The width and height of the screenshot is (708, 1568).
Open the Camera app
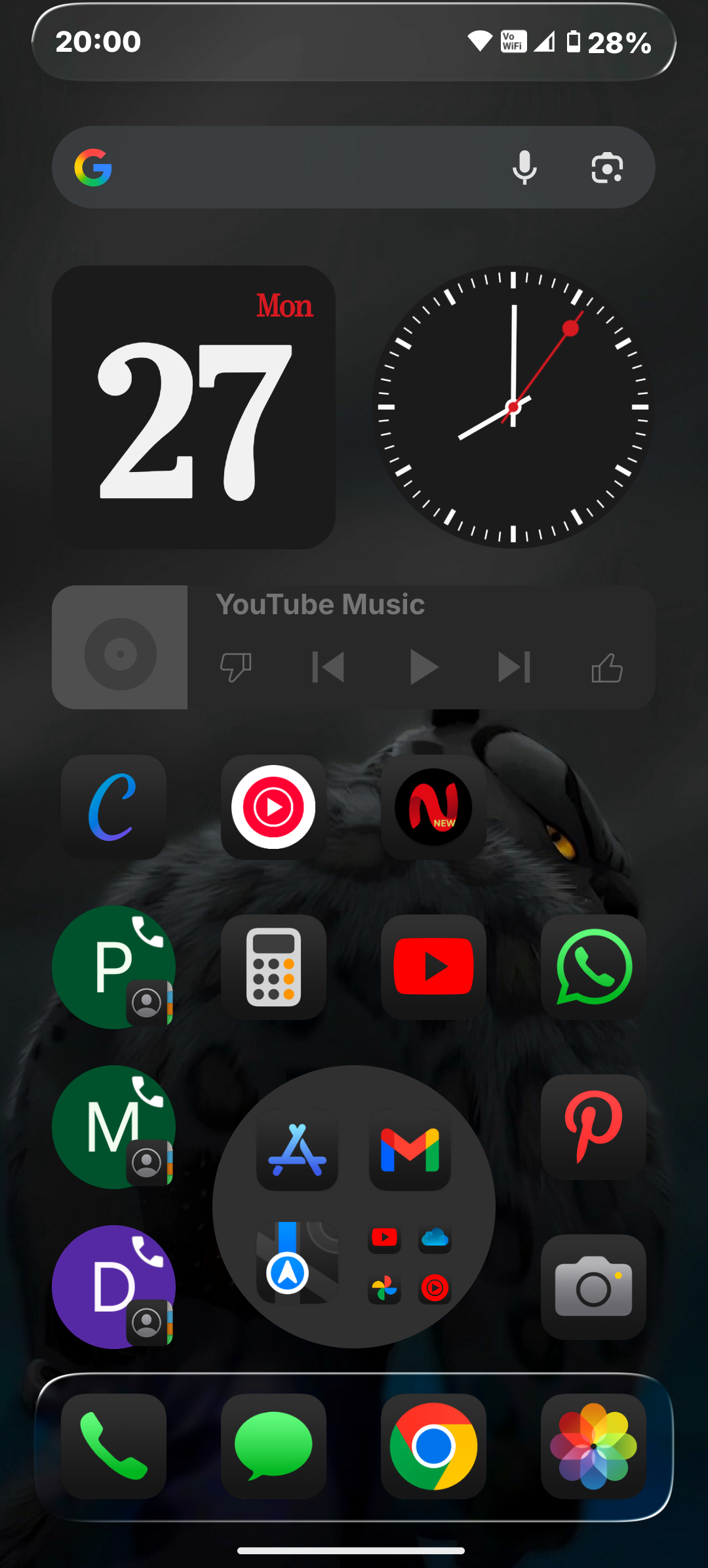[x=593, y=1287]
